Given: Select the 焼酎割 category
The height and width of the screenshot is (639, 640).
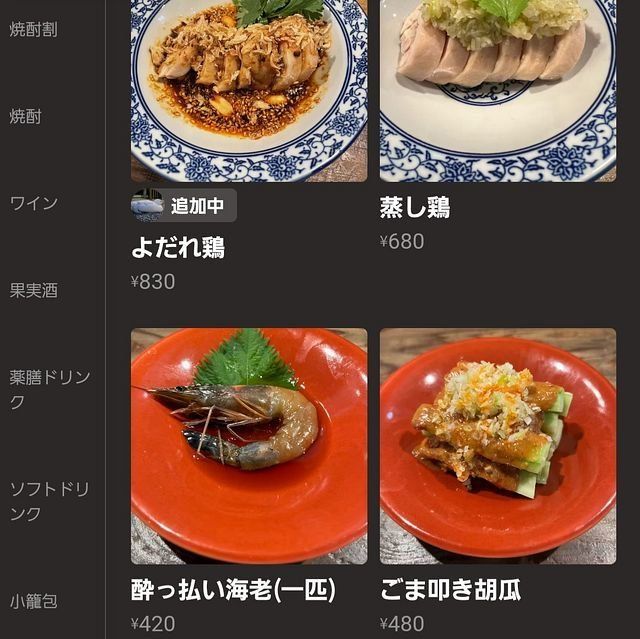Looking at the screenshot, I should [34, 29].
